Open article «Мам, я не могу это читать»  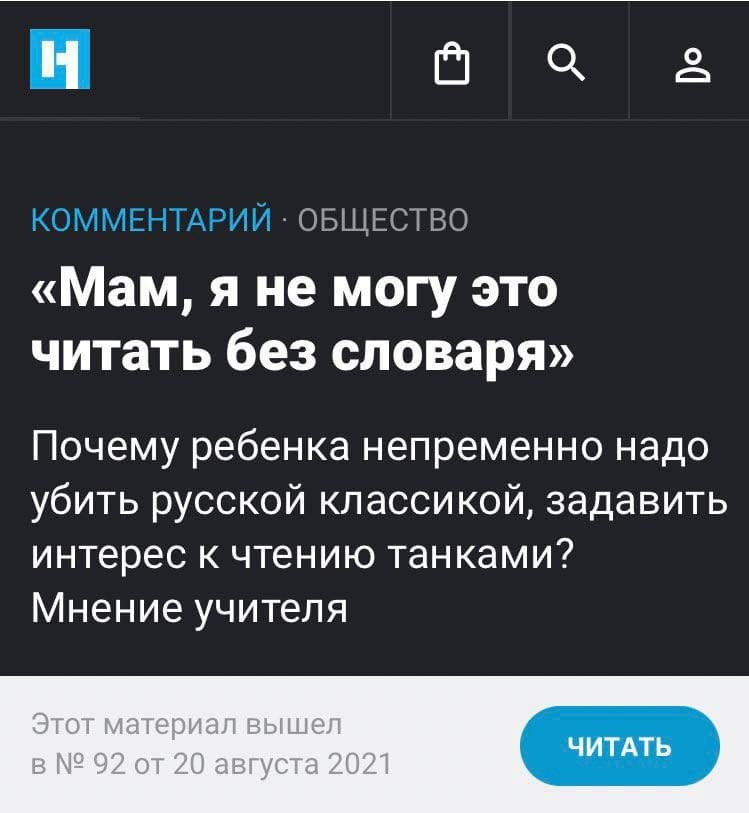pyautogui.click(x=303, y=323)
